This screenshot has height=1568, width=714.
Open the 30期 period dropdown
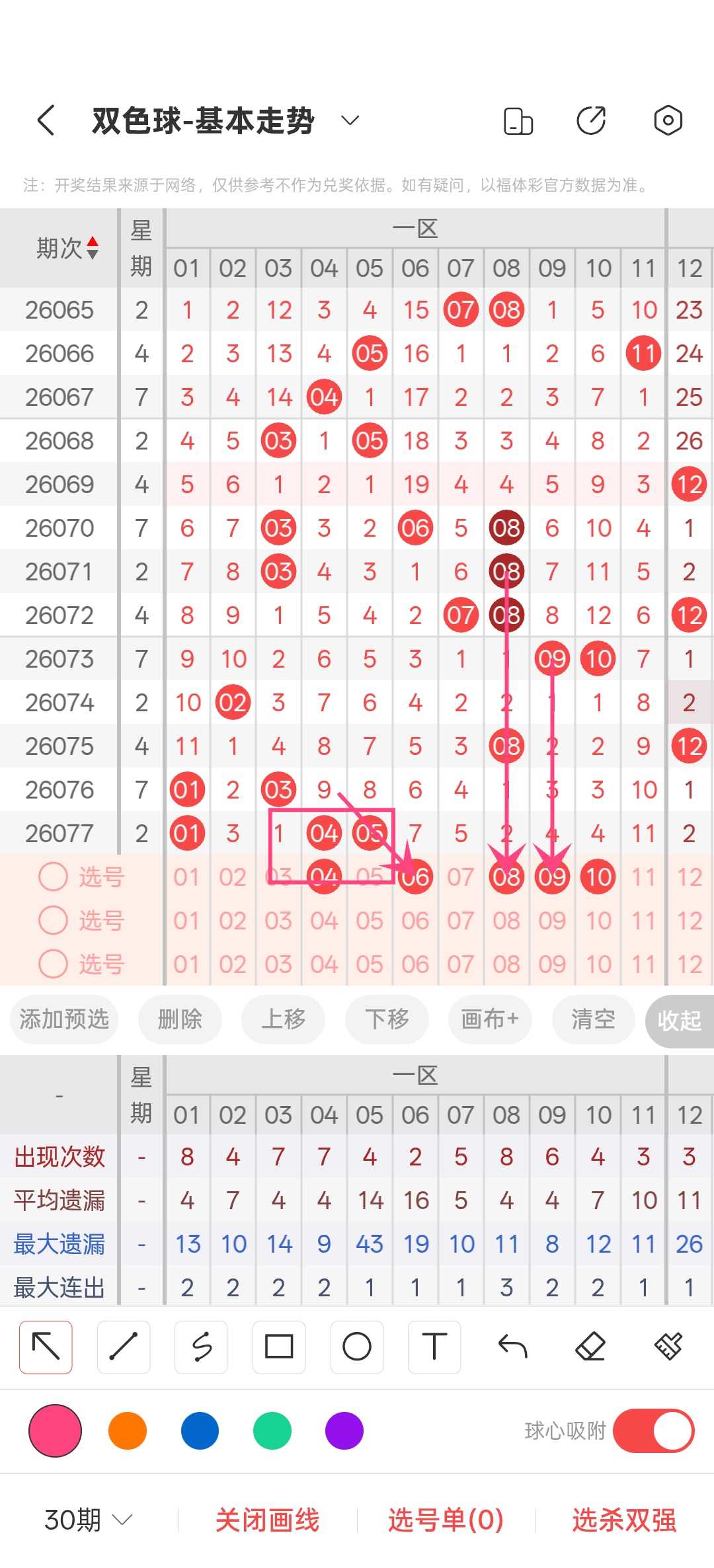(x=89, y=1520)
